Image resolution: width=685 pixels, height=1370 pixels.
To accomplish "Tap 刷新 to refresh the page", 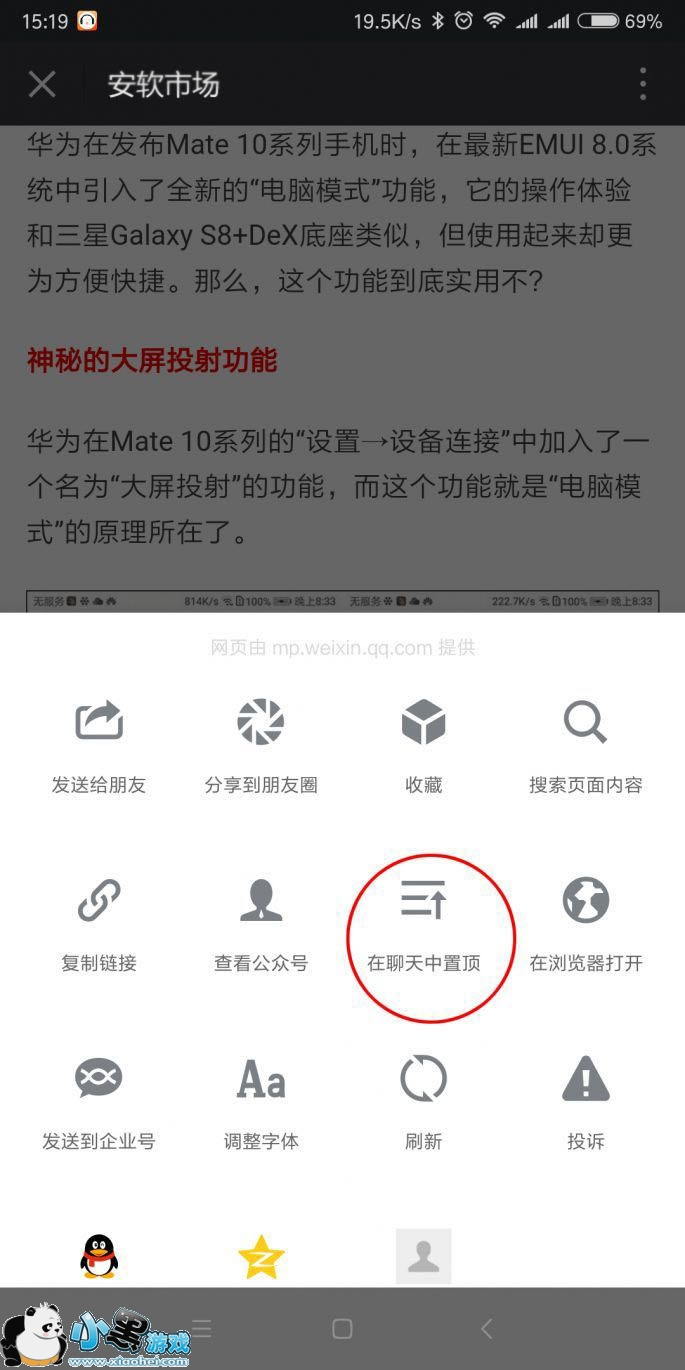I will pyautogui.click(x=423, y=1102).
